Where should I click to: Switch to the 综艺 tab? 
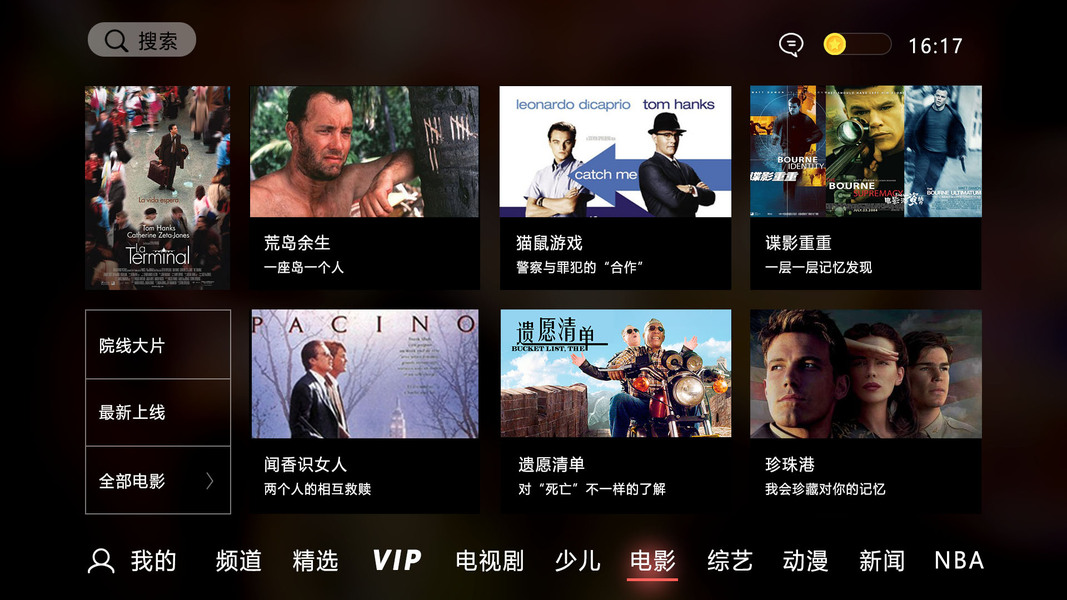(x=729, y=561)
